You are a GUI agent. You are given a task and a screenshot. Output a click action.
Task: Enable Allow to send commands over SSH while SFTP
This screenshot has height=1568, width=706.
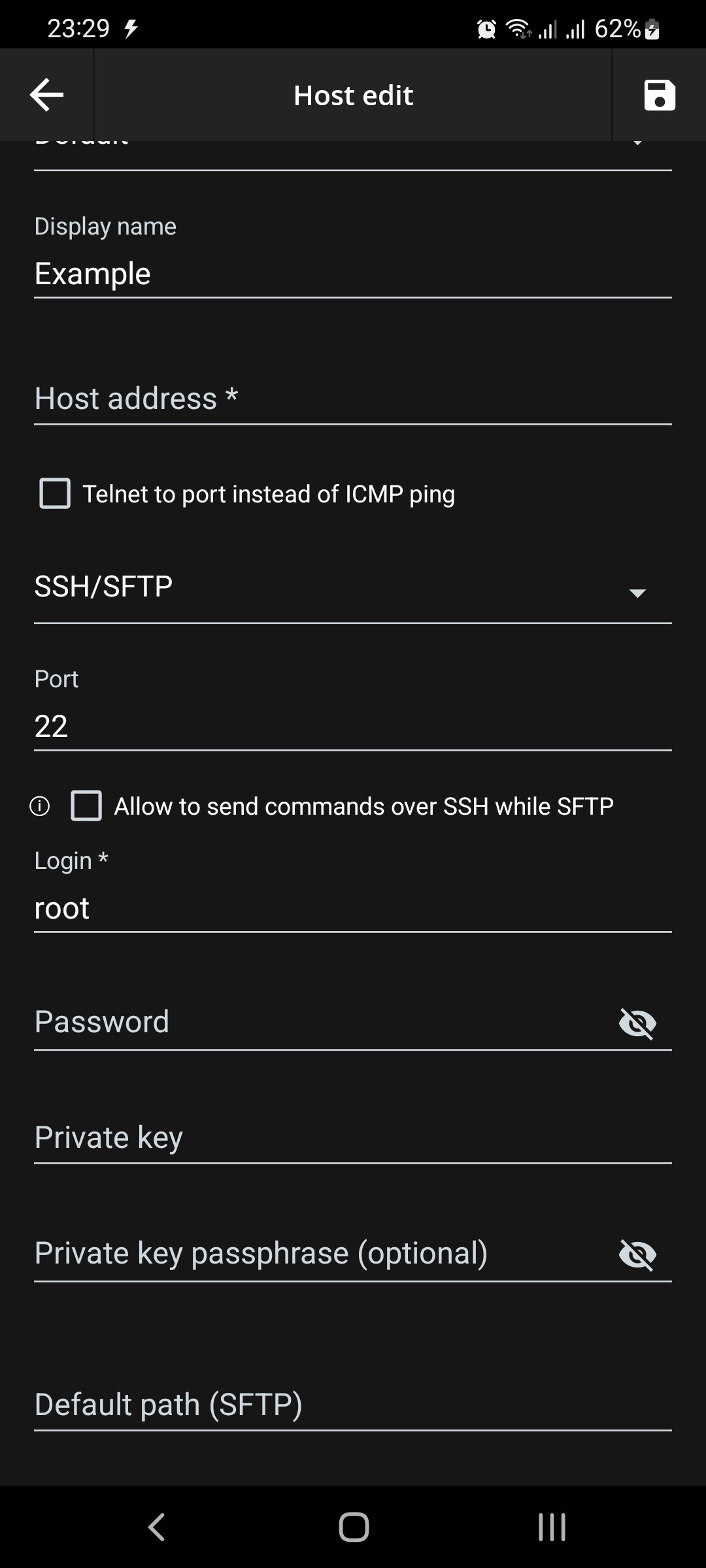(x=86, y=806)
